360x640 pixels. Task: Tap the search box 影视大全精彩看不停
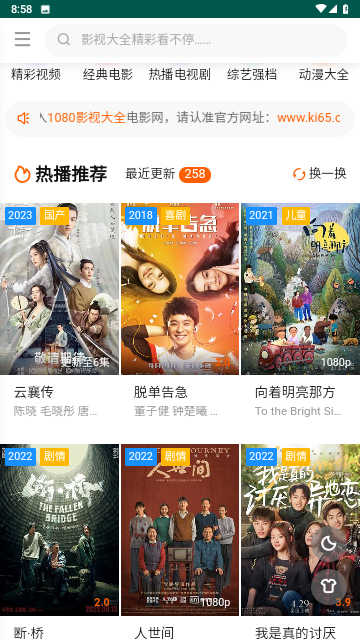click(x=196, y=40)
